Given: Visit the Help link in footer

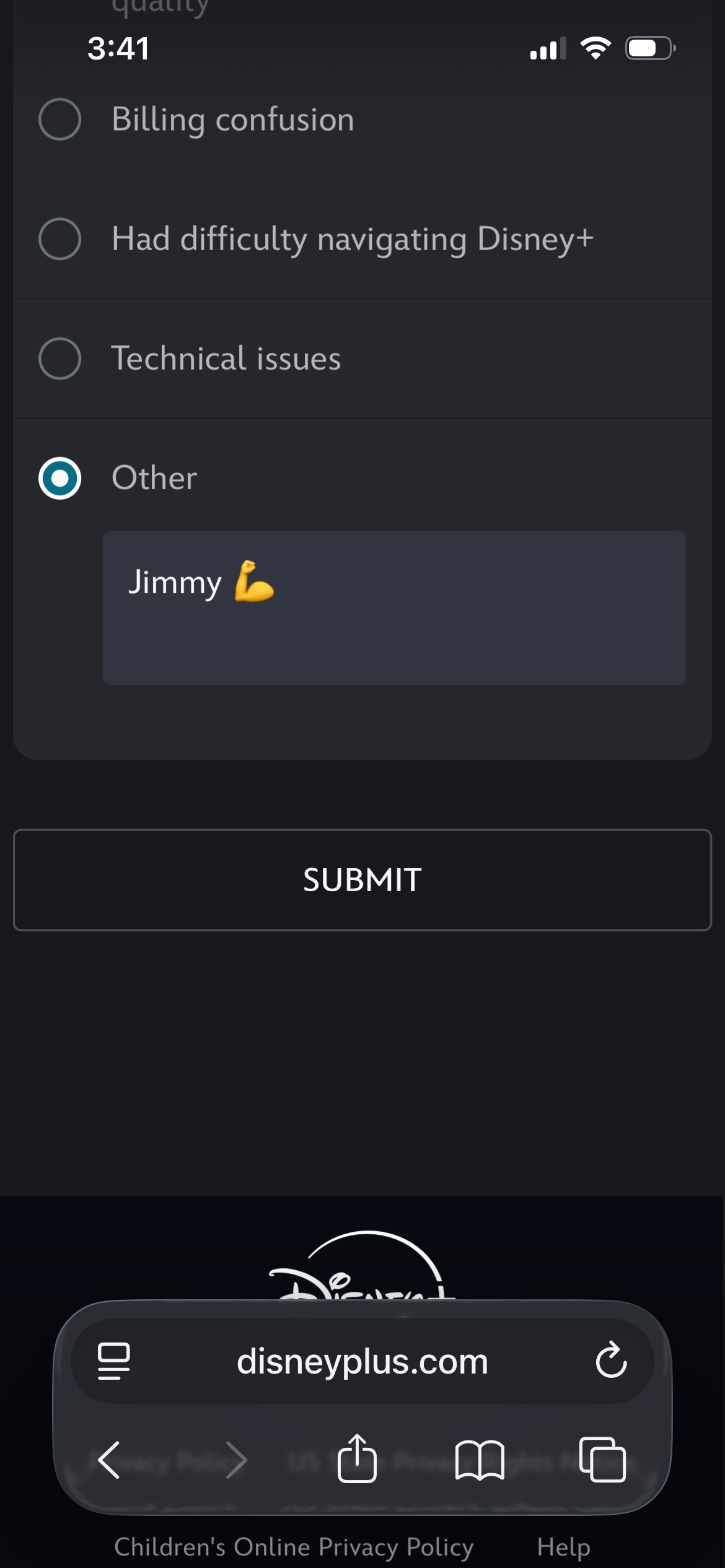Looking at the screenshot, I should [x=563, y=1547].
